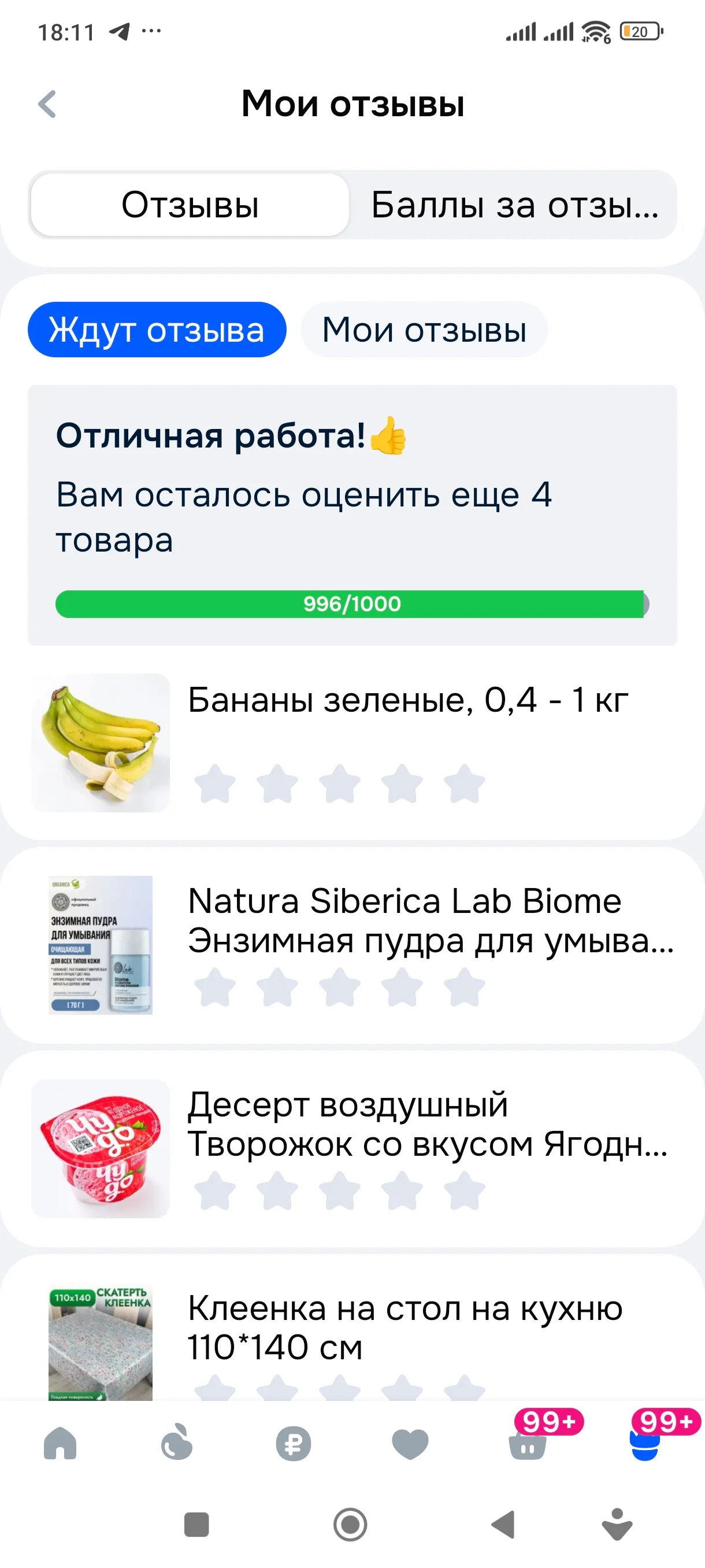Go back using the header arrow
Screen dimensions: 705x1568
(47, 104)
